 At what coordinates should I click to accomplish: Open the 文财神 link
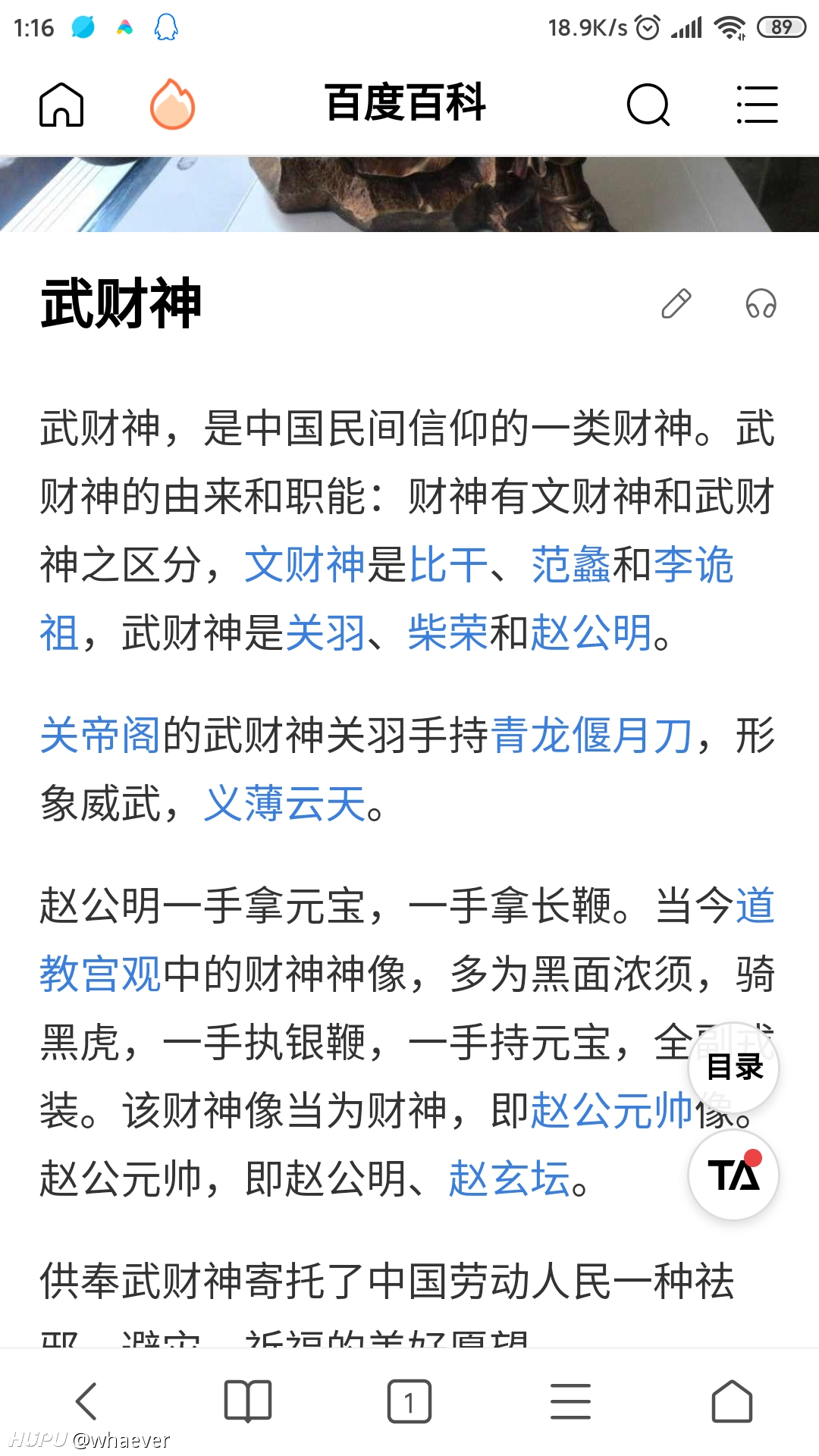coord(305,565)
